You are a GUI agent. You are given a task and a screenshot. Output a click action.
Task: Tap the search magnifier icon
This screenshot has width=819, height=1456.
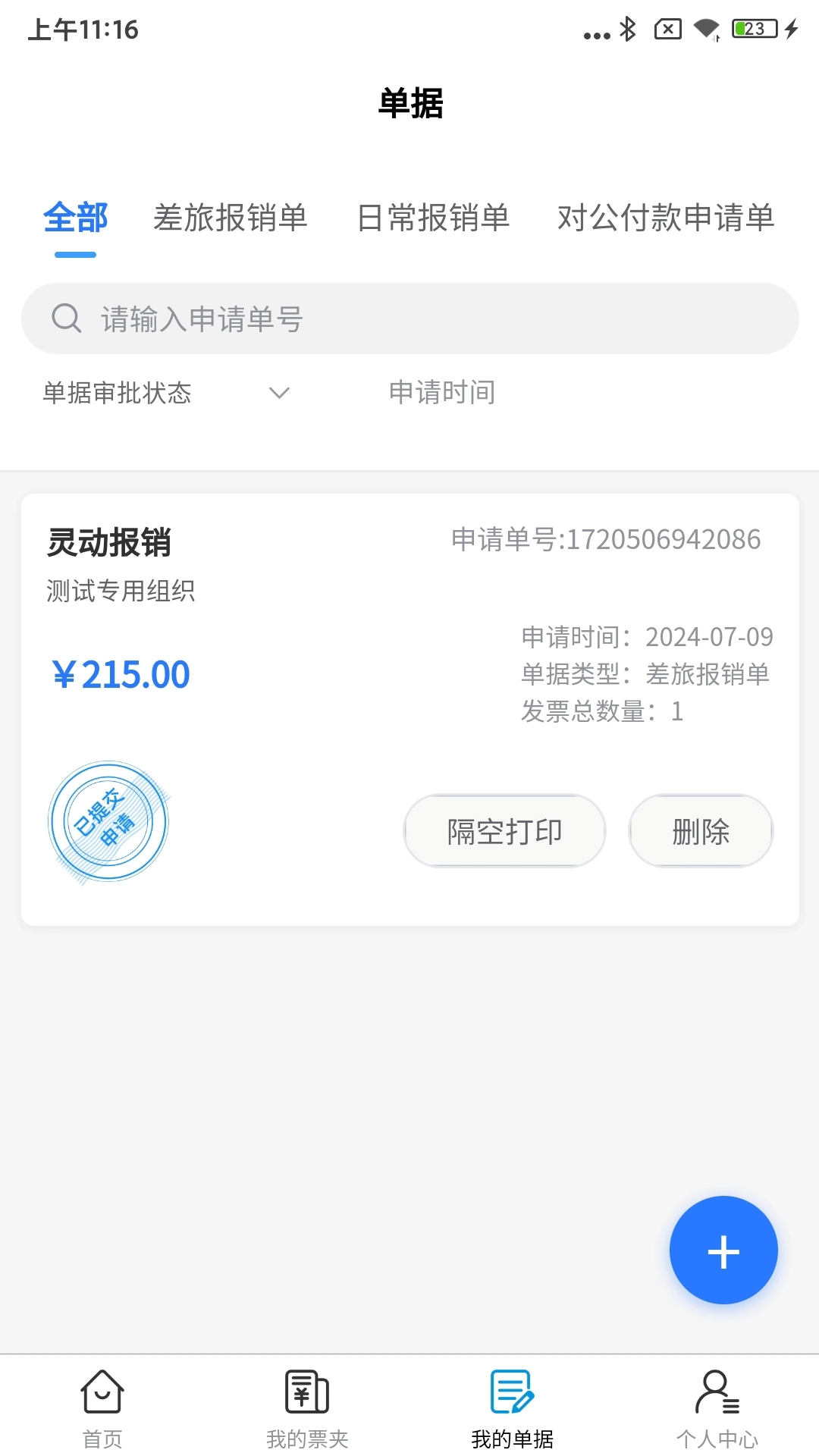coord(67,318)
